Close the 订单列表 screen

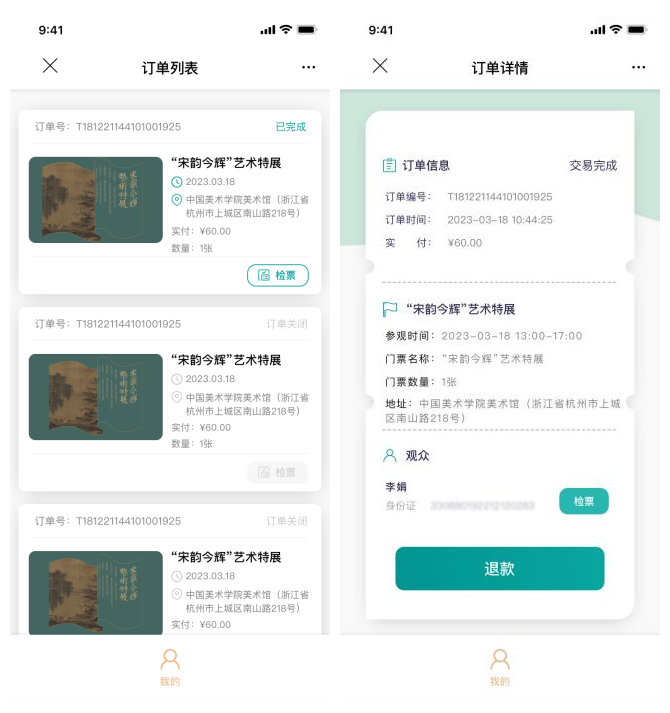(50, 66)
